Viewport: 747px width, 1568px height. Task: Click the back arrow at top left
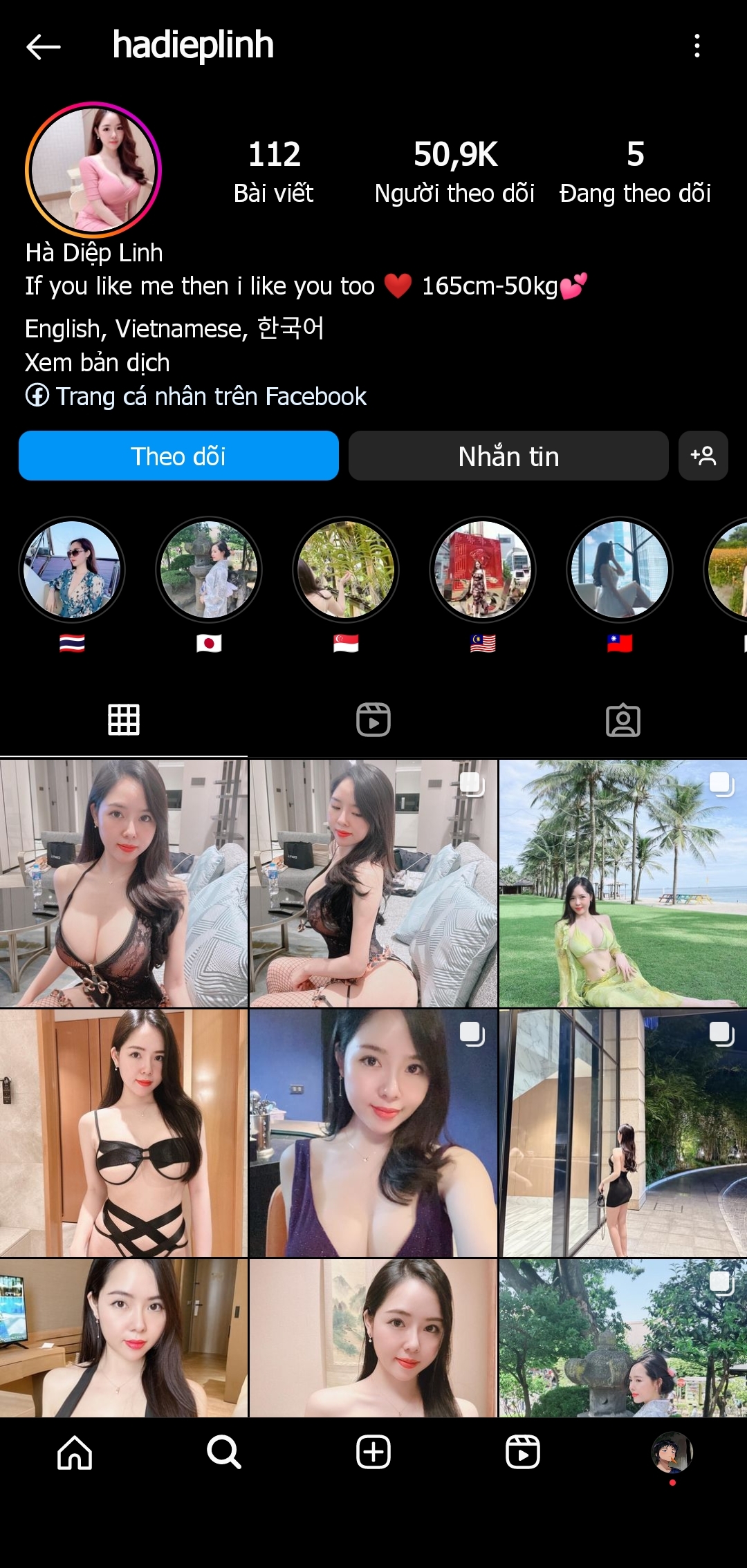tap(44, 46)
